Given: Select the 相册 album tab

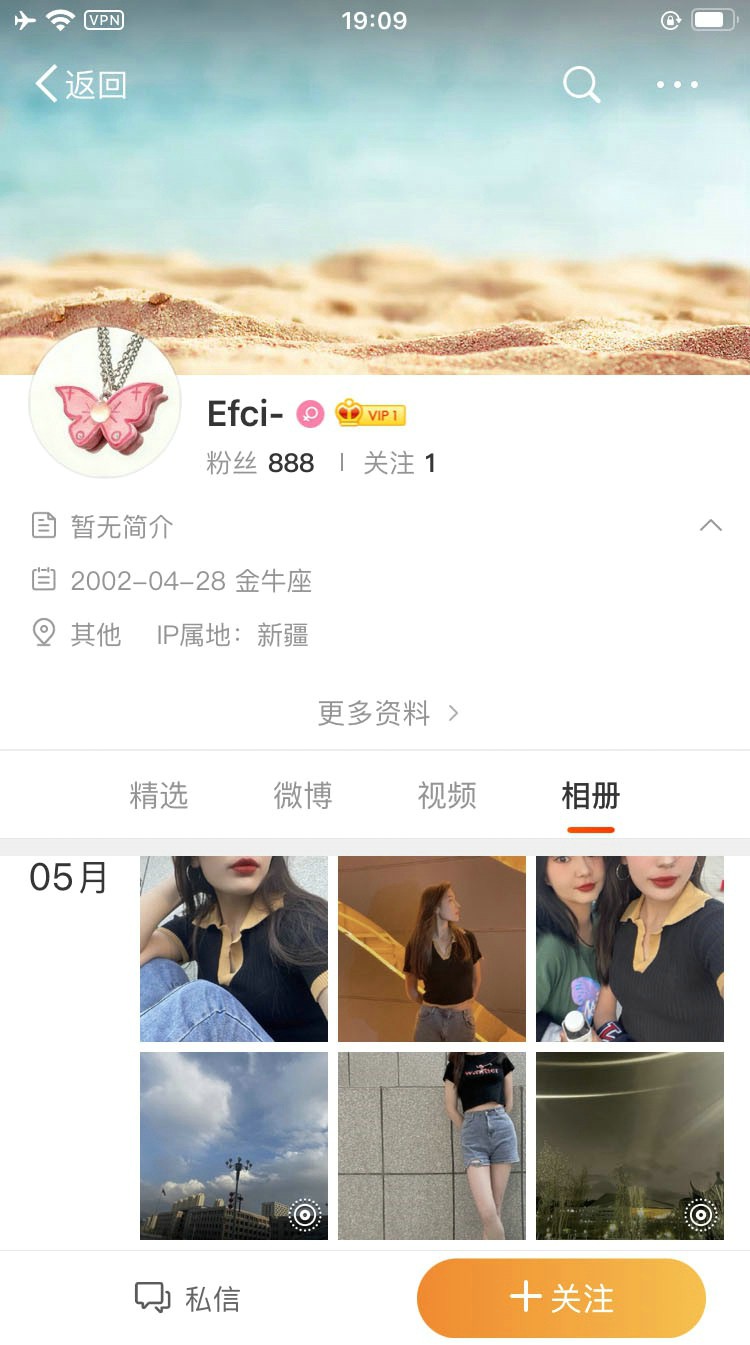Looking at the screenshot, I should point(590,796).
